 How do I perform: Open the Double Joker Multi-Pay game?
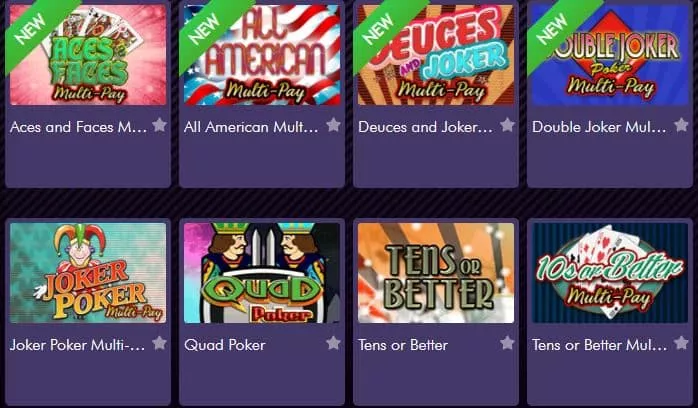pyautogui.click(x=610, y=55)
